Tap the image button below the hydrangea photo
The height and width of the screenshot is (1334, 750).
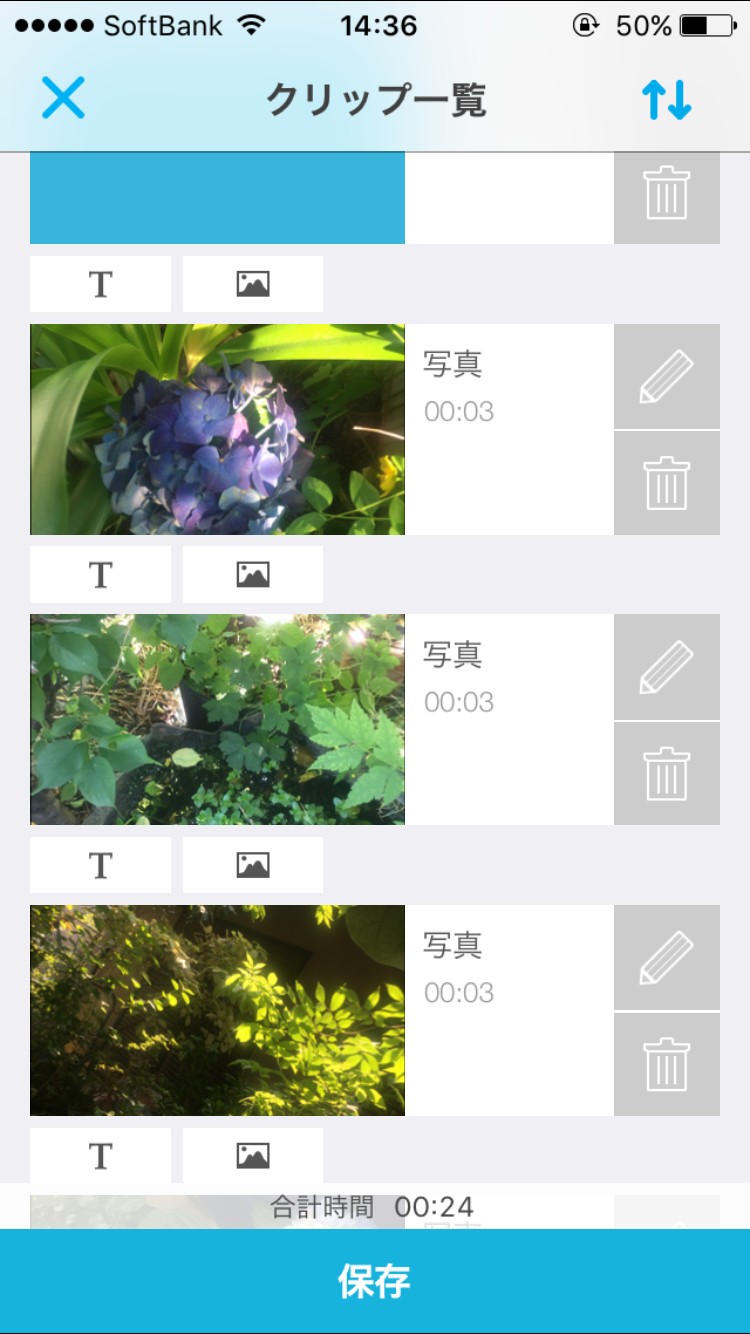click(252, 574)
